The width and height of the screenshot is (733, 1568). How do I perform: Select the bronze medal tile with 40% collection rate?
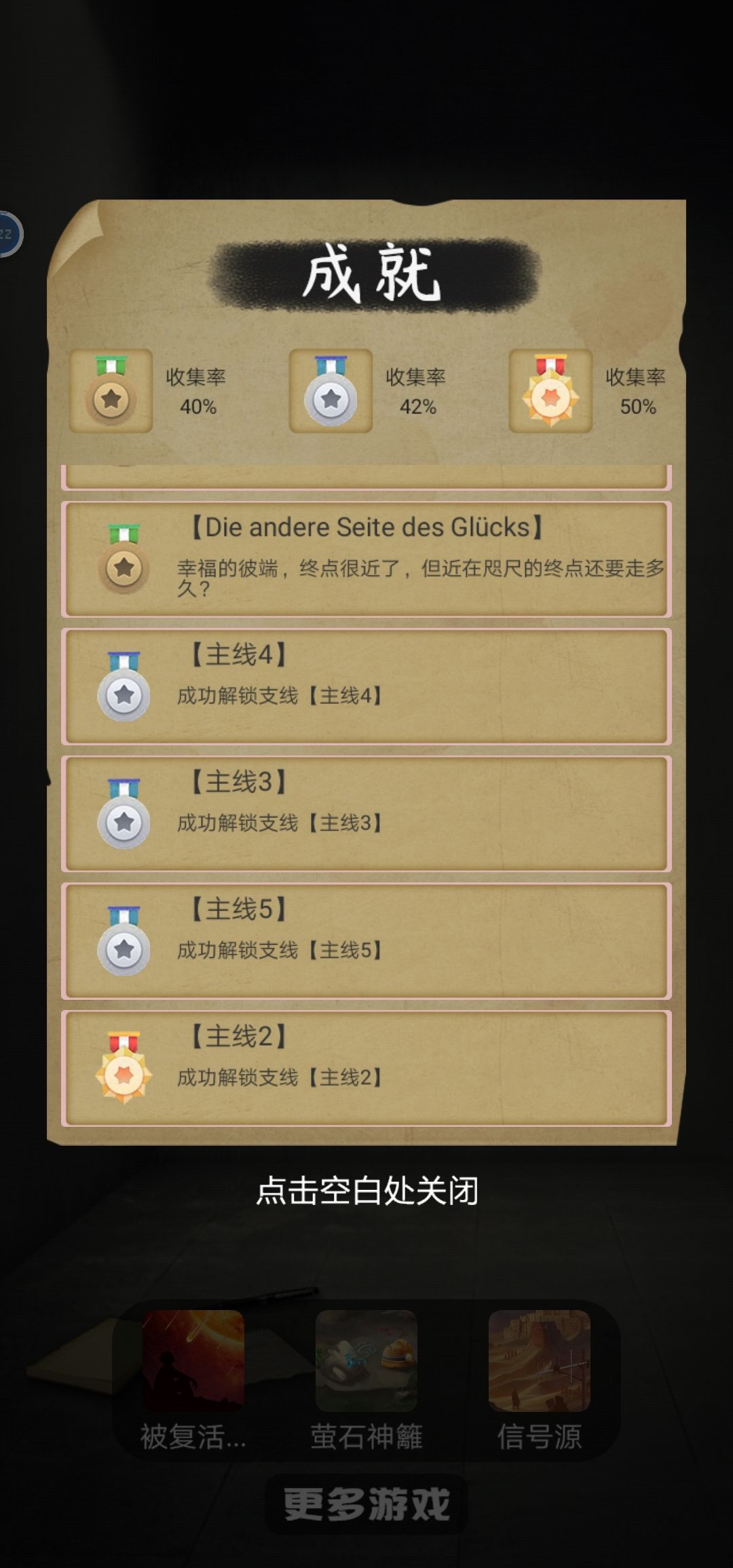coord(111,391)
